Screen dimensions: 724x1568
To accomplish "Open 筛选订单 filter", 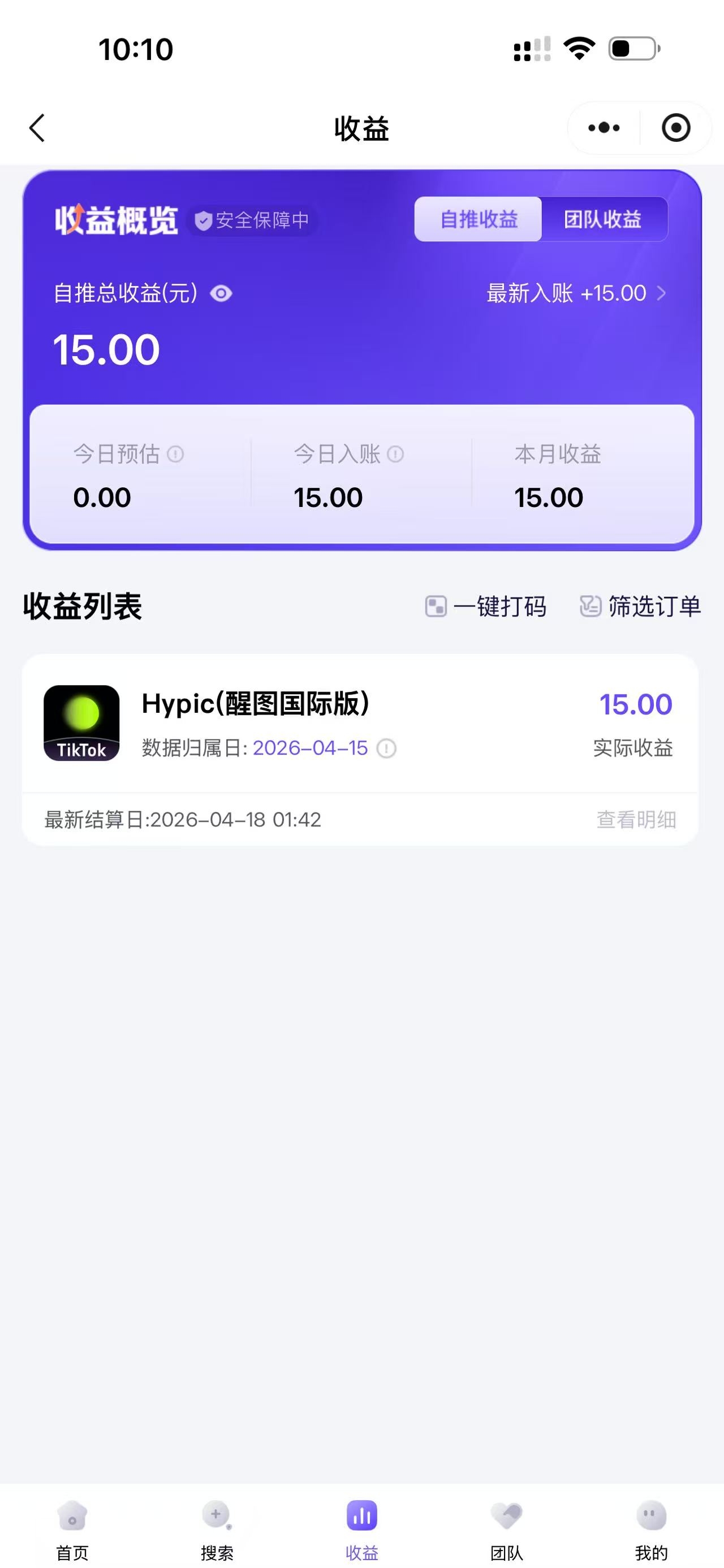I will [640, 607].
